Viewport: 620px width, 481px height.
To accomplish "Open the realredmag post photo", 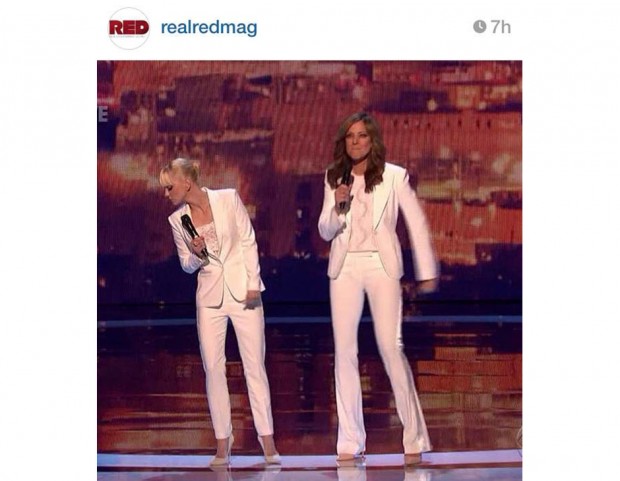I will tap(309, 270).
